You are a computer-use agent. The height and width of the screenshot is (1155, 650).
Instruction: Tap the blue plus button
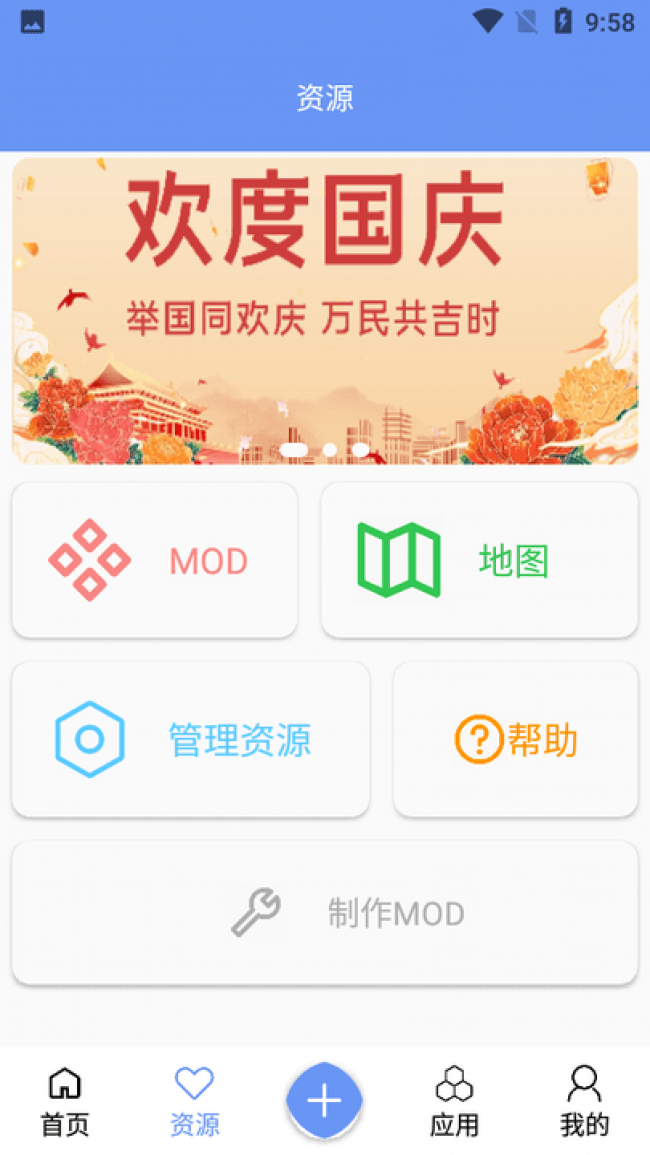pos(324,1100)
